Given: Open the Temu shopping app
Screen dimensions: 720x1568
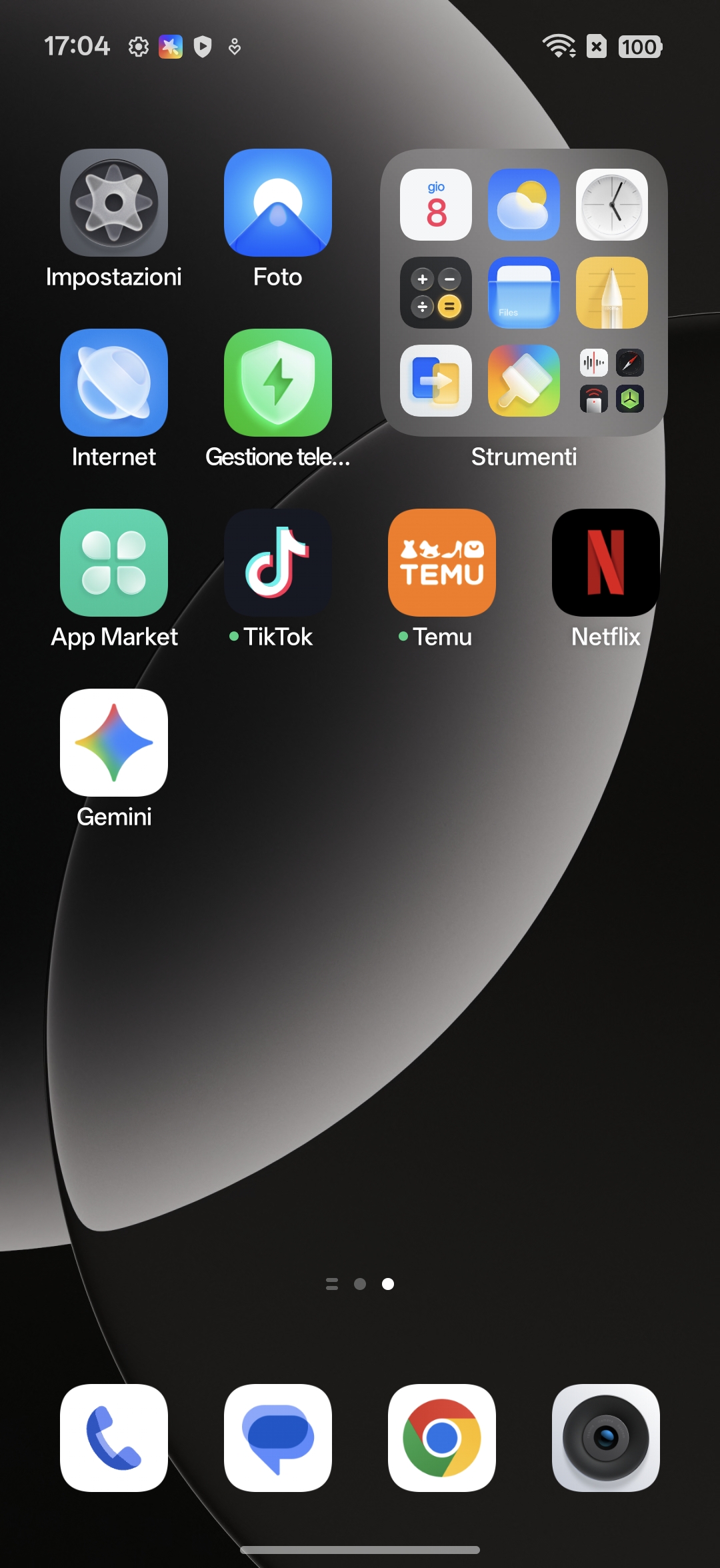Looking at the screenshot, I should (442, 563).
